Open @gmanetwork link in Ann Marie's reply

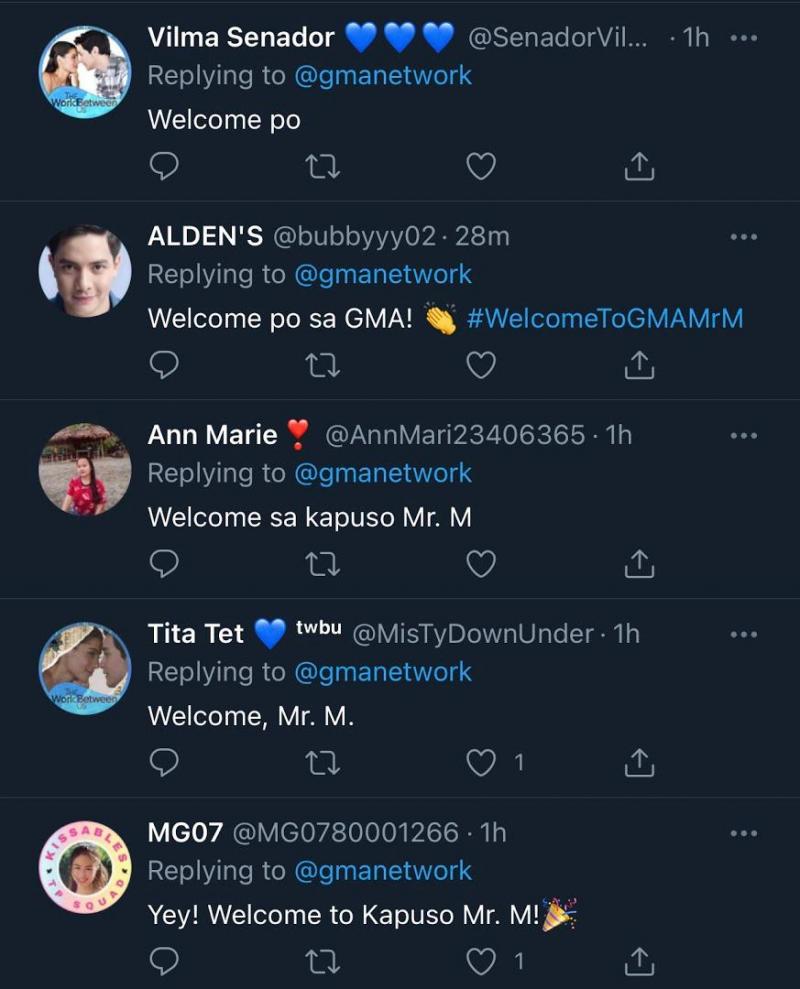(383, 473)
